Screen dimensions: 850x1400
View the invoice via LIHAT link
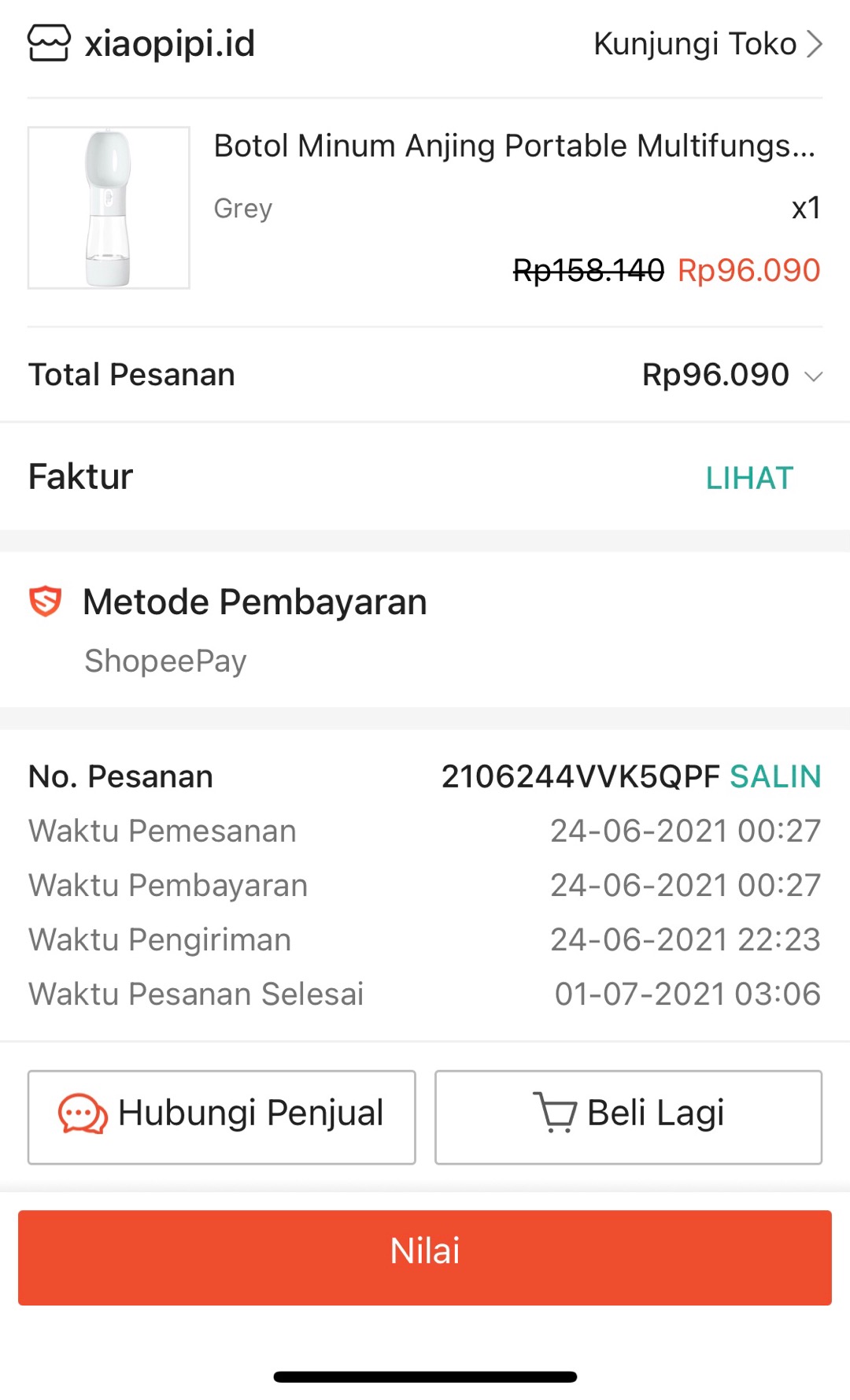click(748, 476)
